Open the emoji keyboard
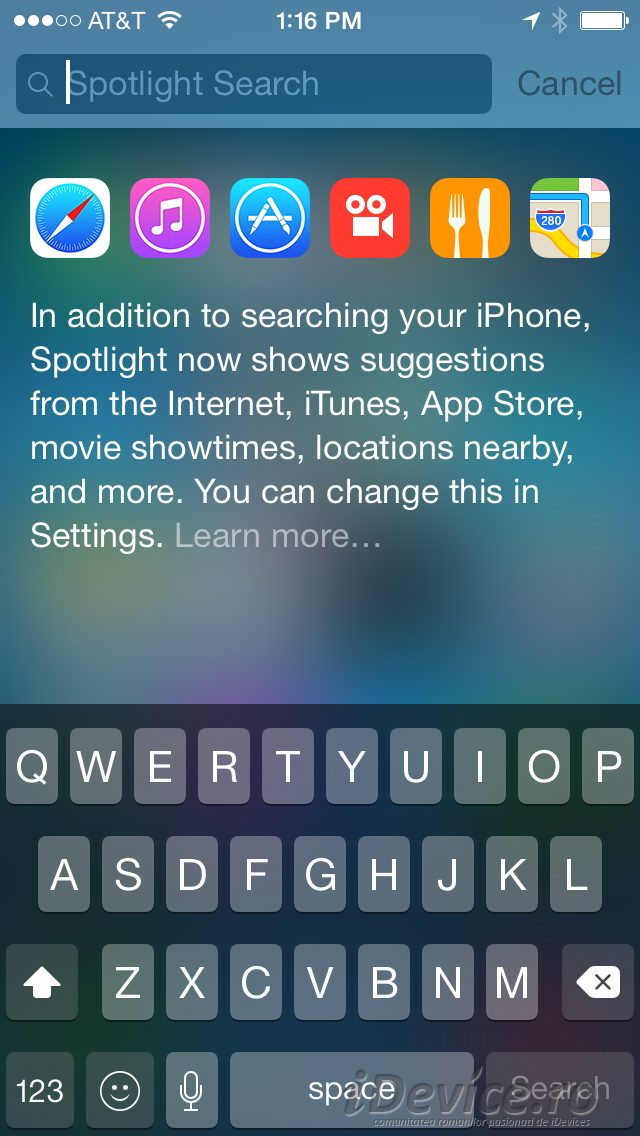 click(x=120, y=1090)
